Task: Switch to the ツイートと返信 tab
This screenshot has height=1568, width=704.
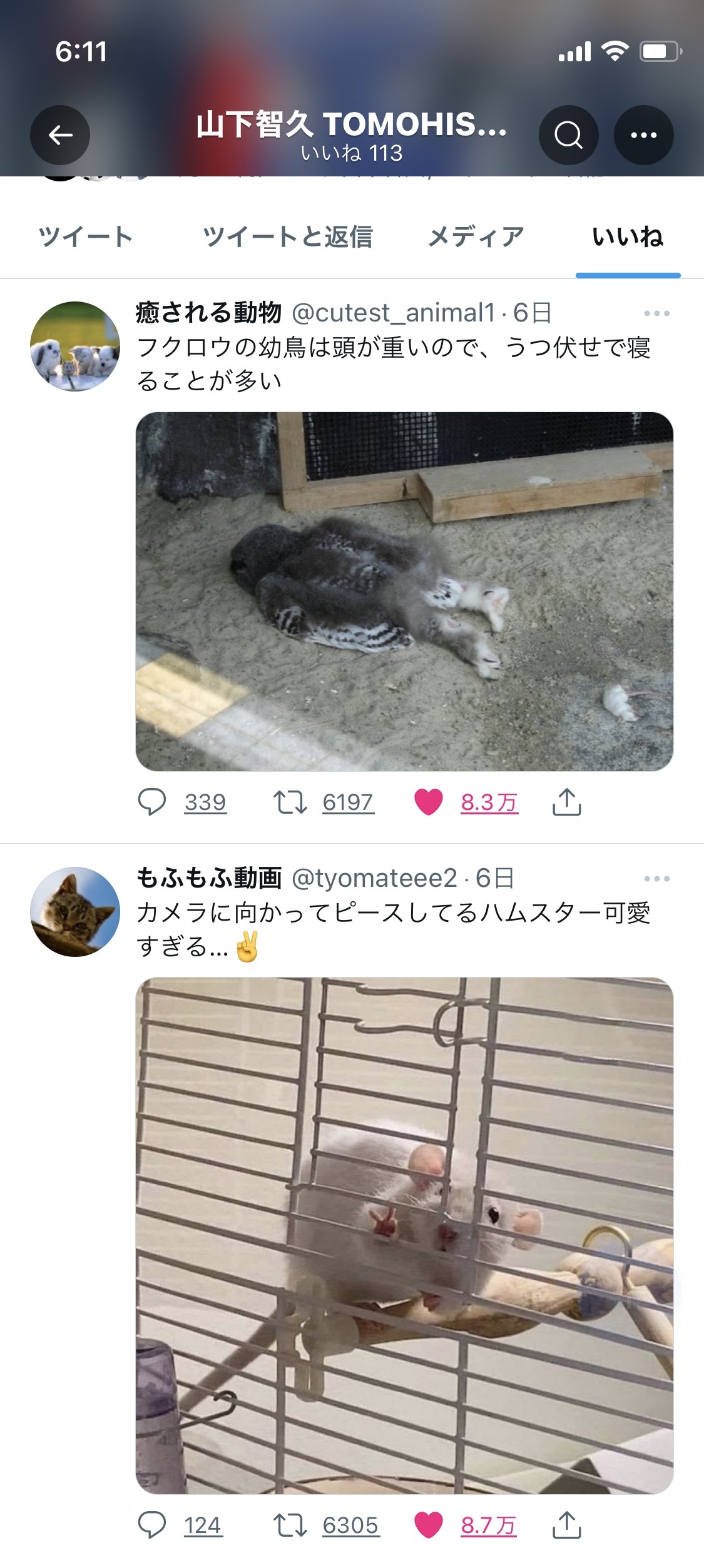Action: (288, 237)
